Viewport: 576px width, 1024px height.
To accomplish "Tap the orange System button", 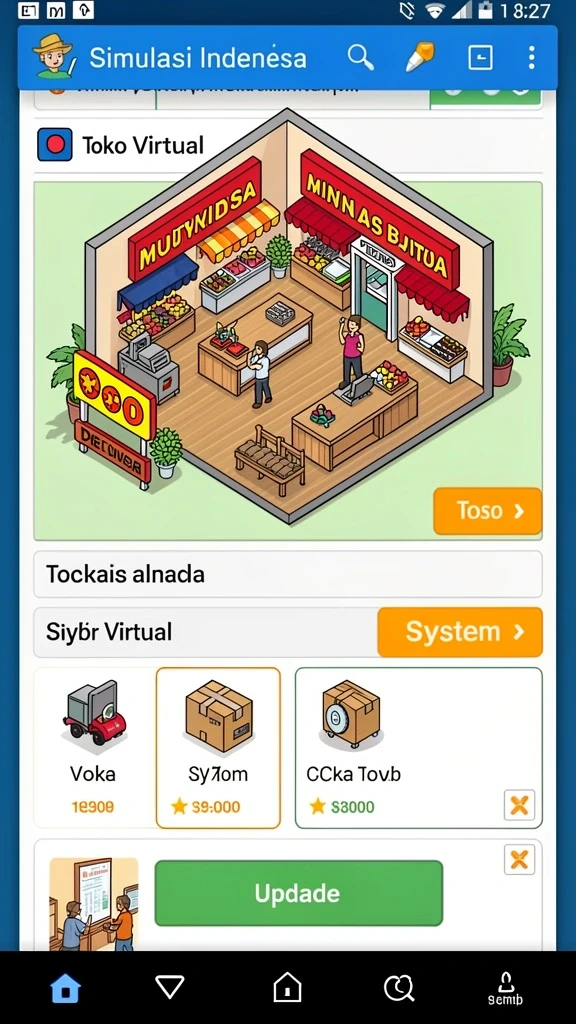I will [460, 632].
